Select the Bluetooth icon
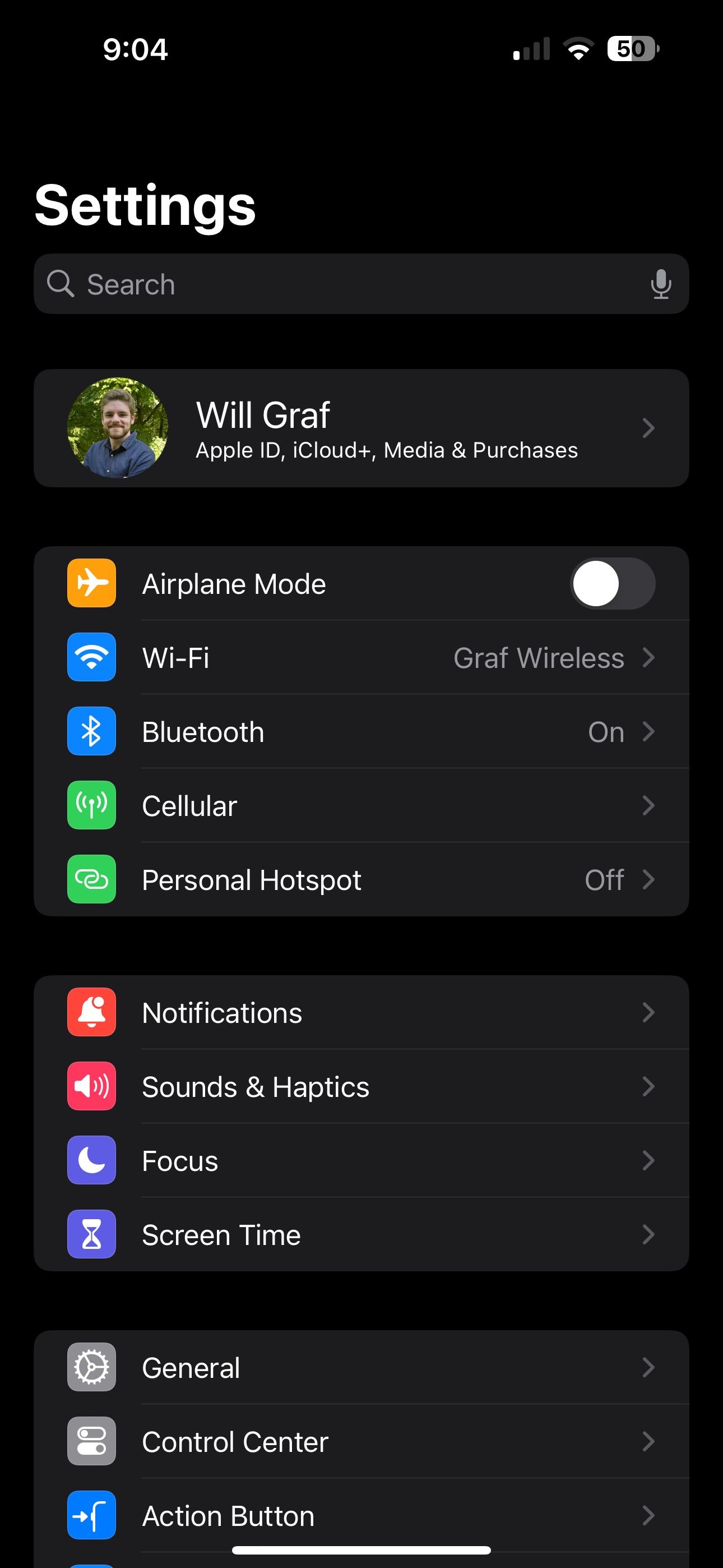 coord(91,732)
